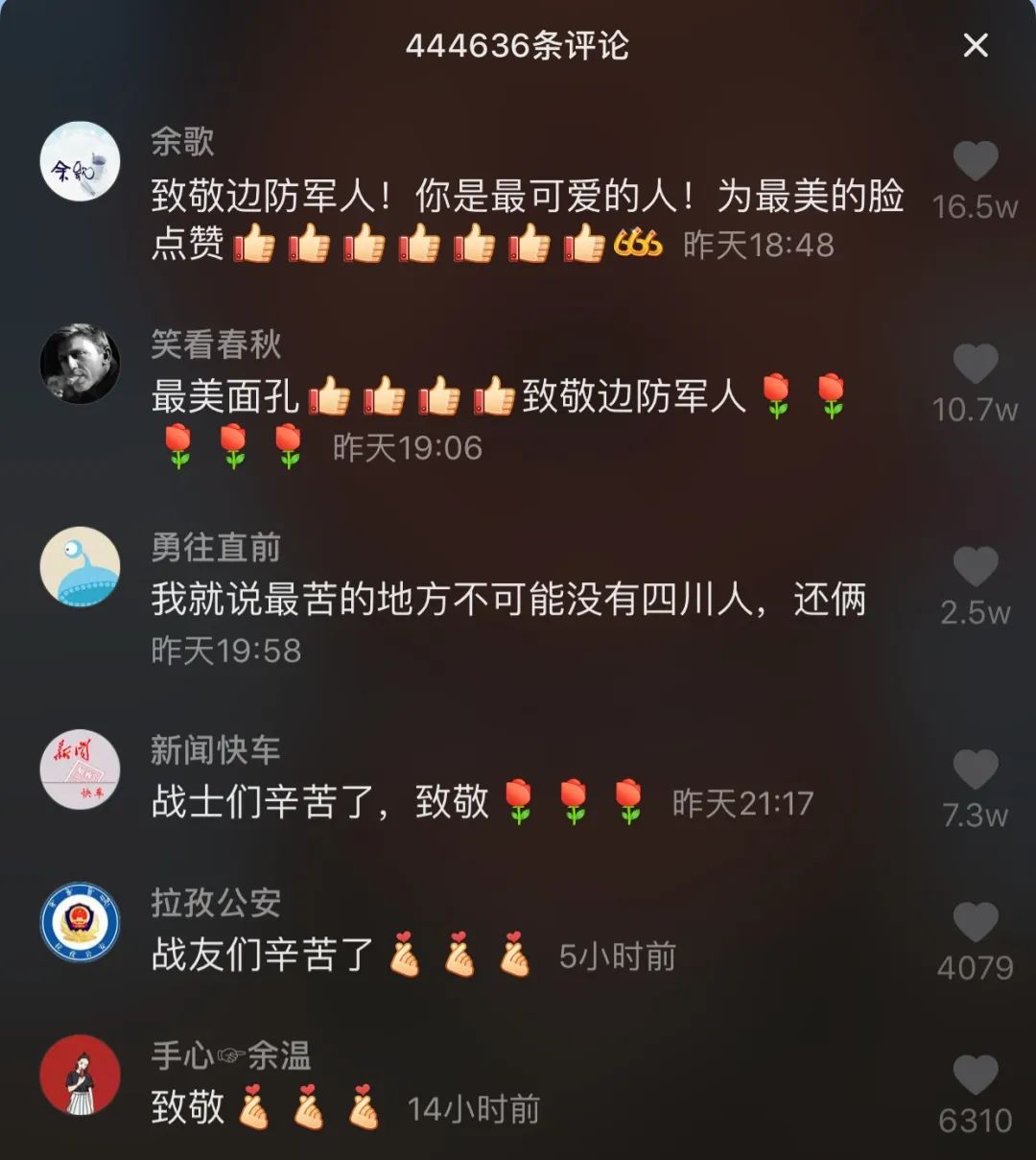Open 笑看春秋's profile avatar

(80, 364)
